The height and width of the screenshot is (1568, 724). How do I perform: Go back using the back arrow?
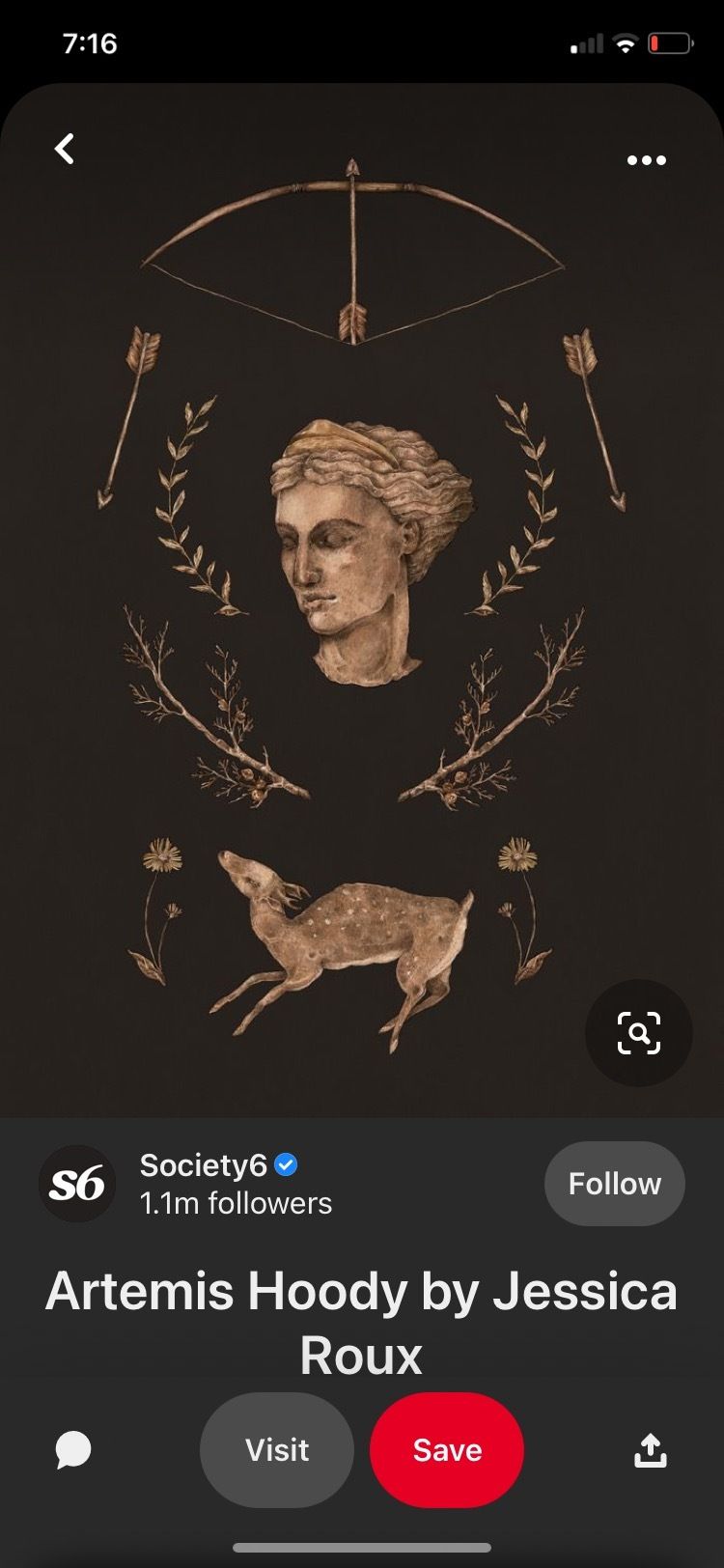point(65,149)
